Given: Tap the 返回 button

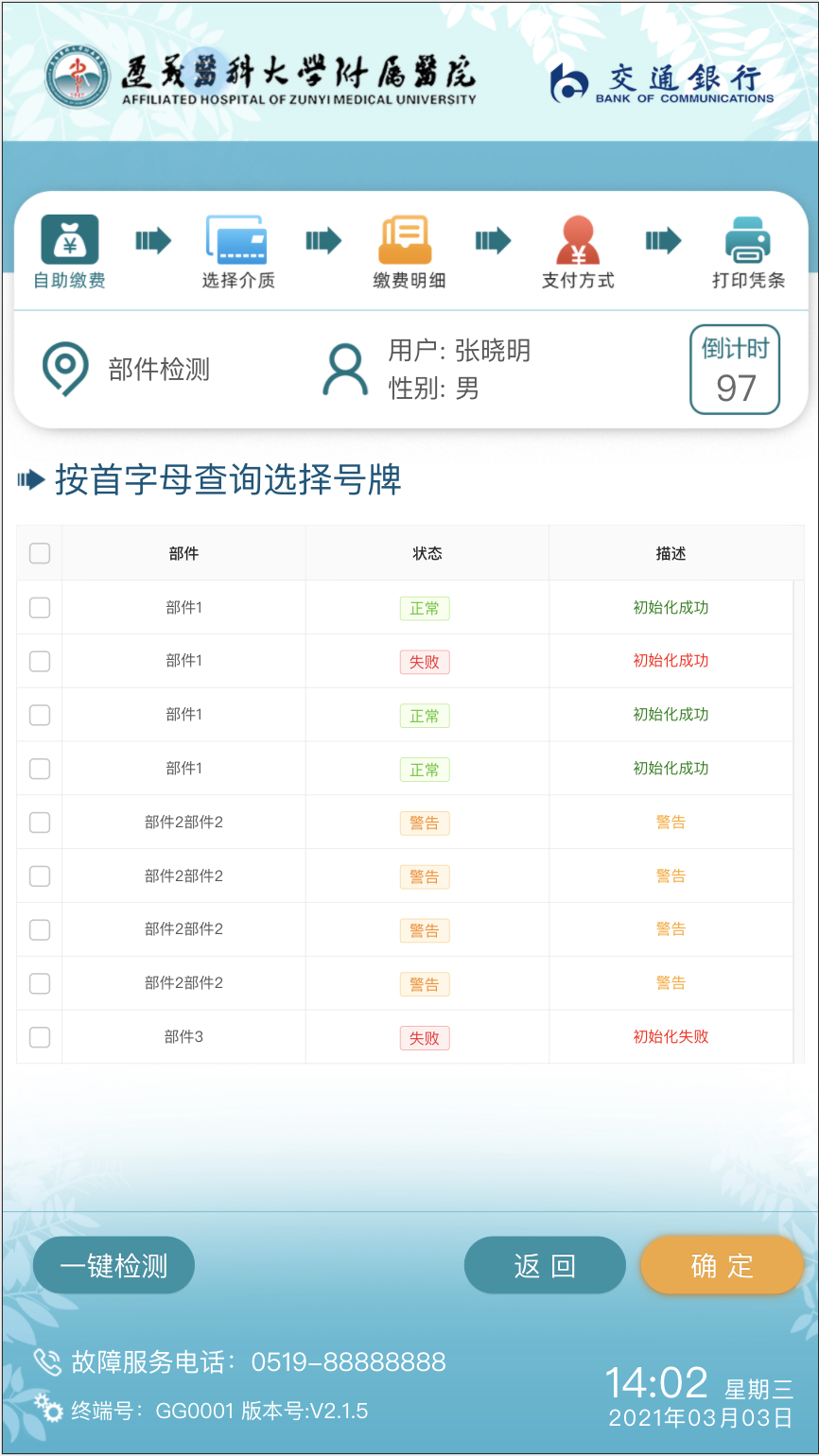Looking at the screenshot, I should [545, 1265].
